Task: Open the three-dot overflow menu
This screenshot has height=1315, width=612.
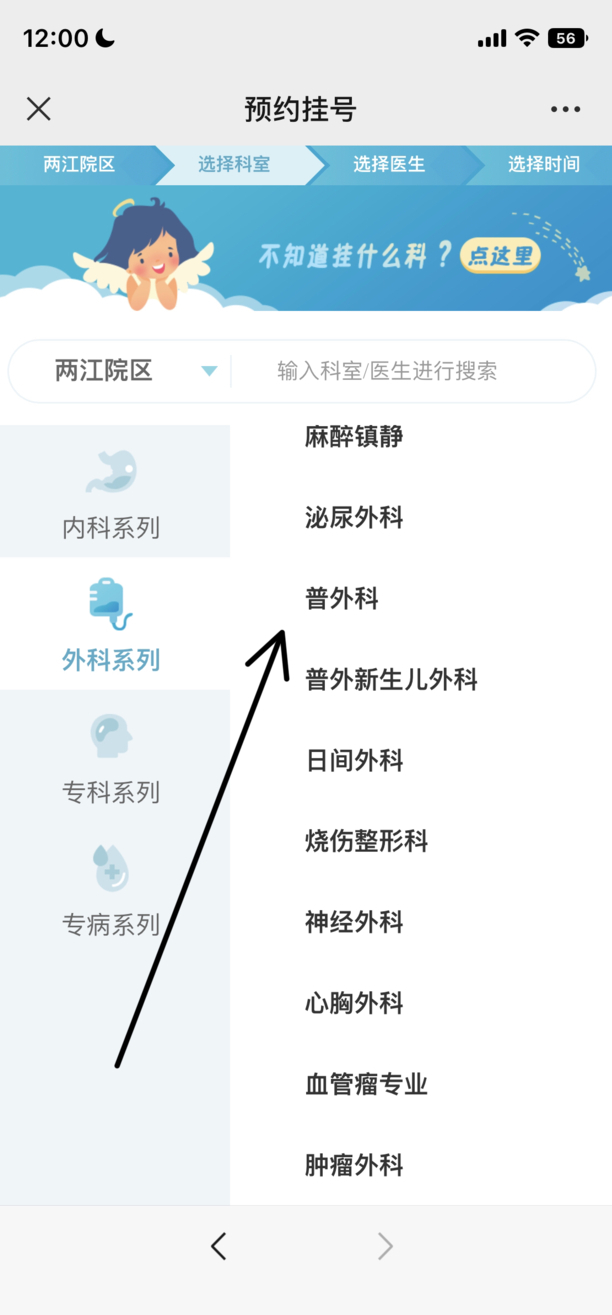Action: [565, 110]
